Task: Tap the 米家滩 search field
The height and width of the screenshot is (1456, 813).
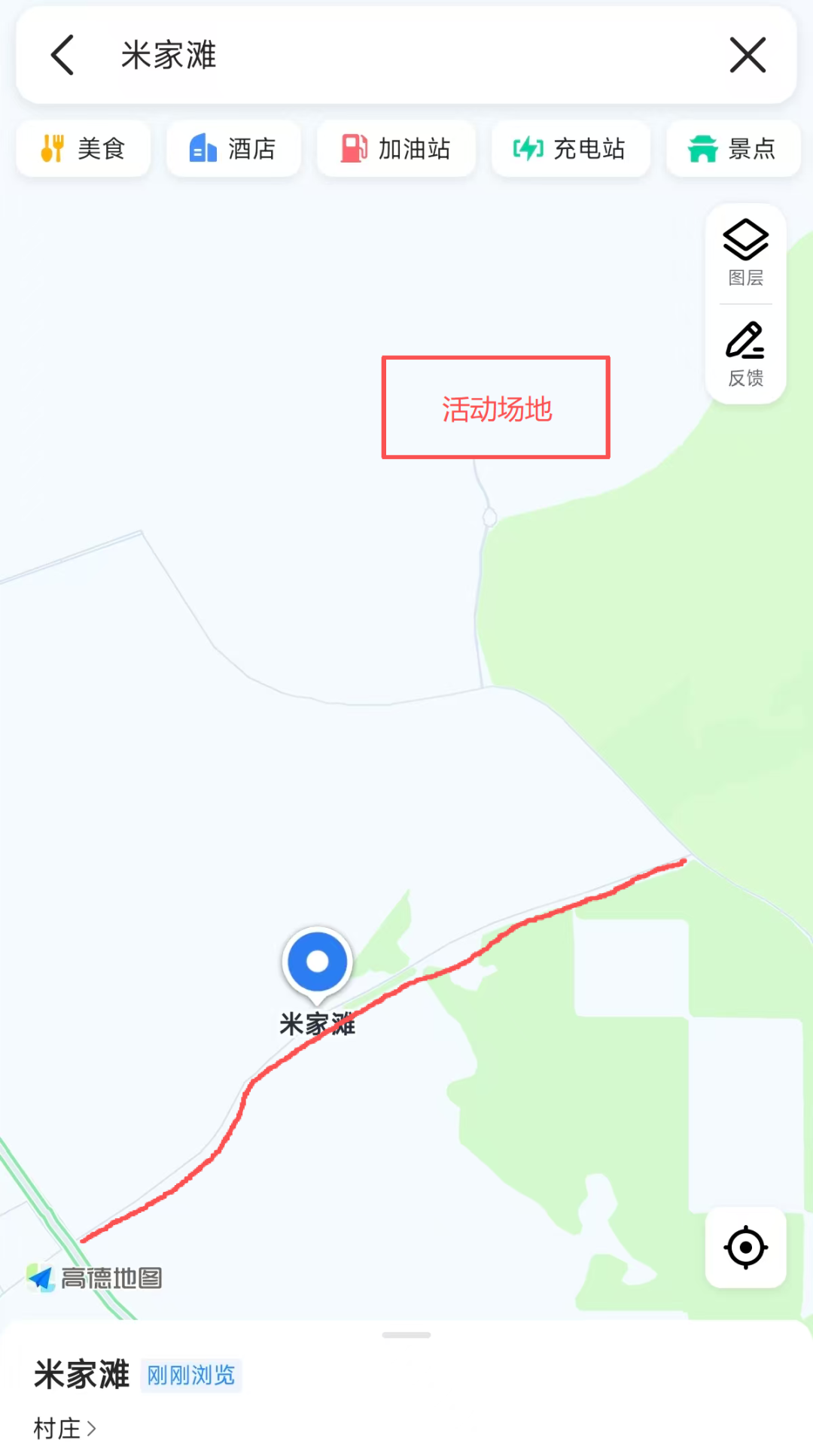Action: click(x=406, y=55)
